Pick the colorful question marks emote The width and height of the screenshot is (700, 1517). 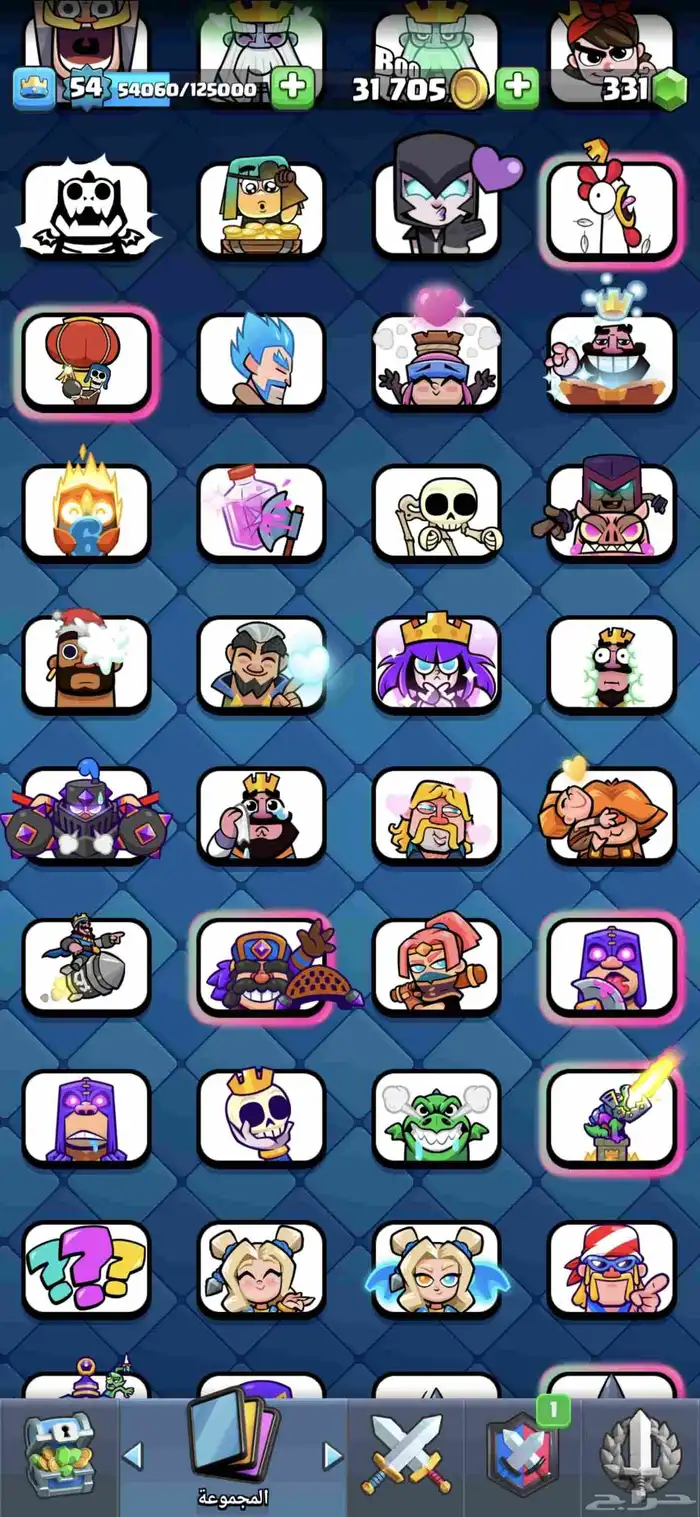[86, 1270]
